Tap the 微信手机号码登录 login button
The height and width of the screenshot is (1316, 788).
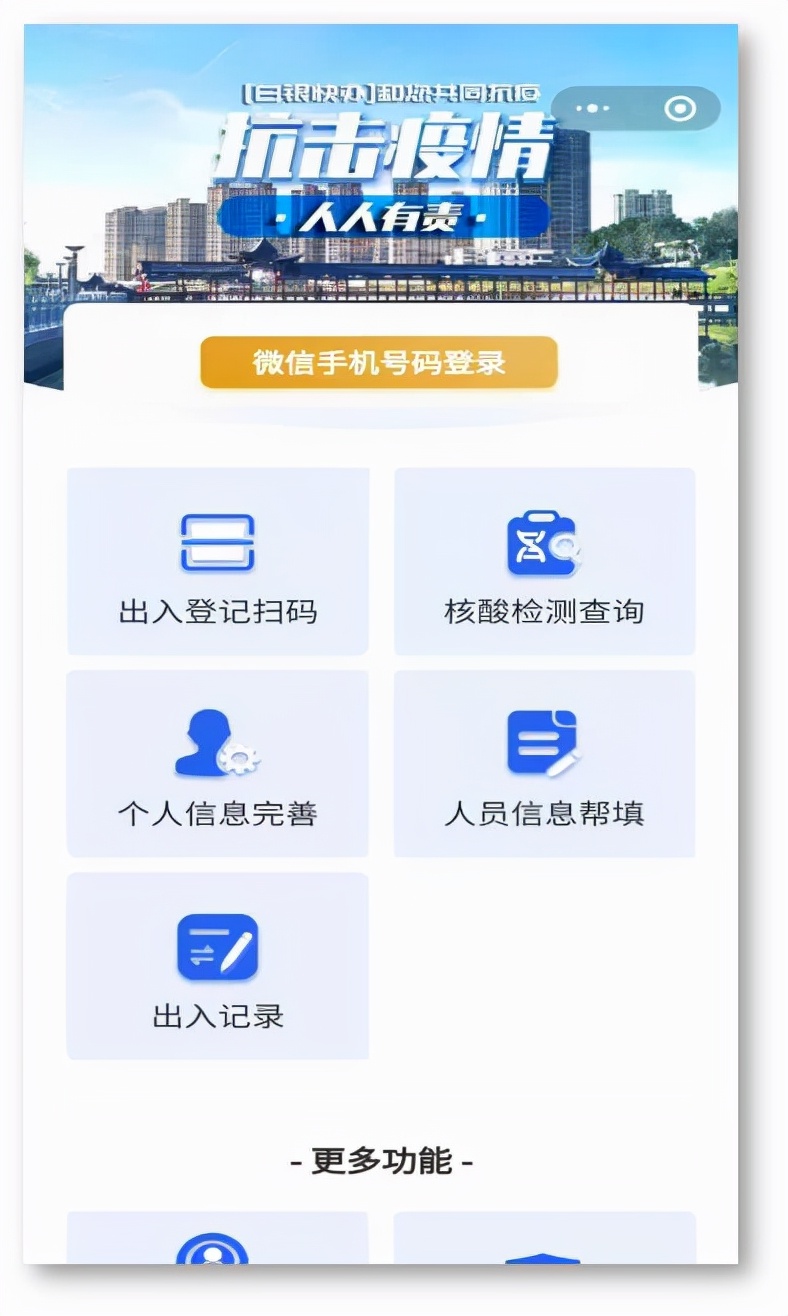(x=380, y=364)
